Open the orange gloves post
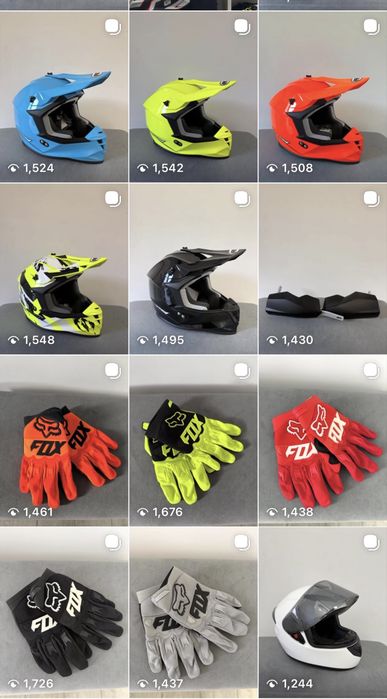 64,440
